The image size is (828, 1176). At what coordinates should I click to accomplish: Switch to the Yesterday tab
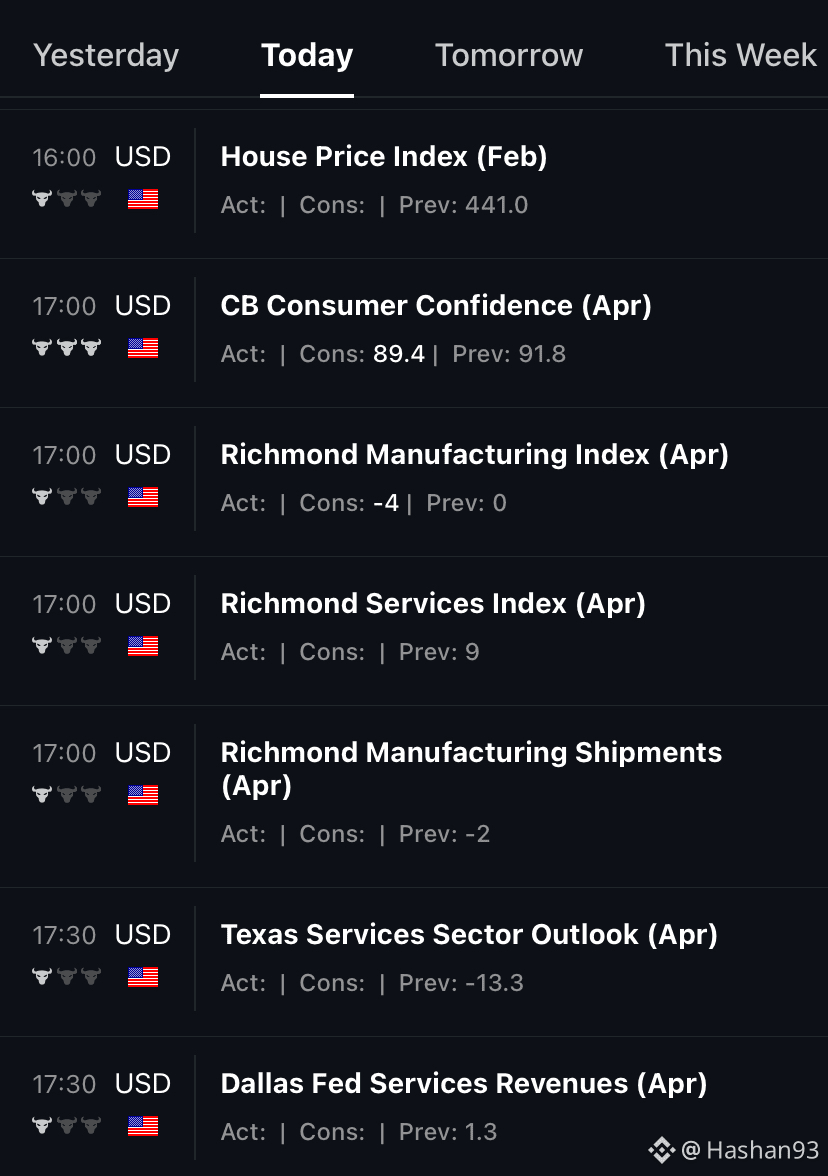pyautogui.click(x=106, y=56)
